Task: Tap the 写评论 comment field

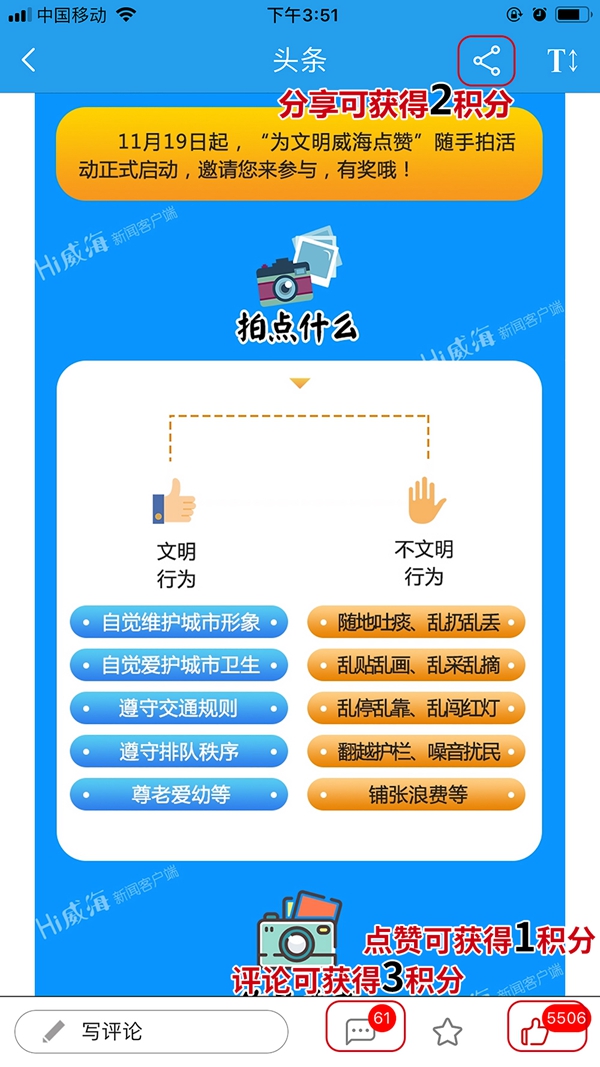Action: pos(151,1032)
